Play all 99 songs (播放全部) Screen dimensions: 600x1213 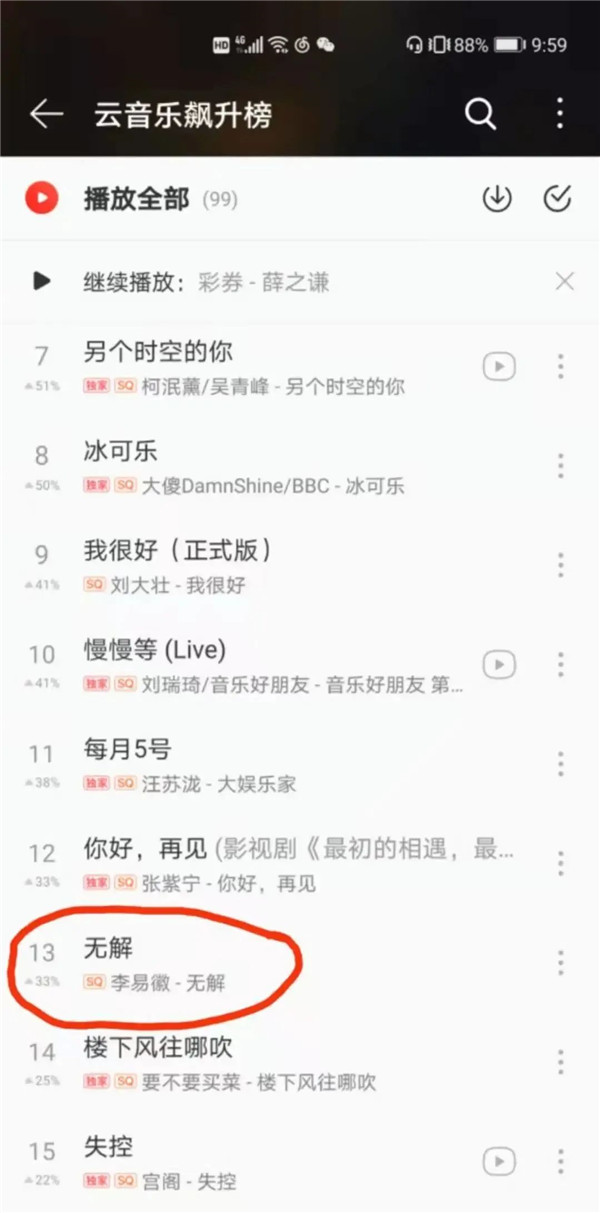[135, 200]
